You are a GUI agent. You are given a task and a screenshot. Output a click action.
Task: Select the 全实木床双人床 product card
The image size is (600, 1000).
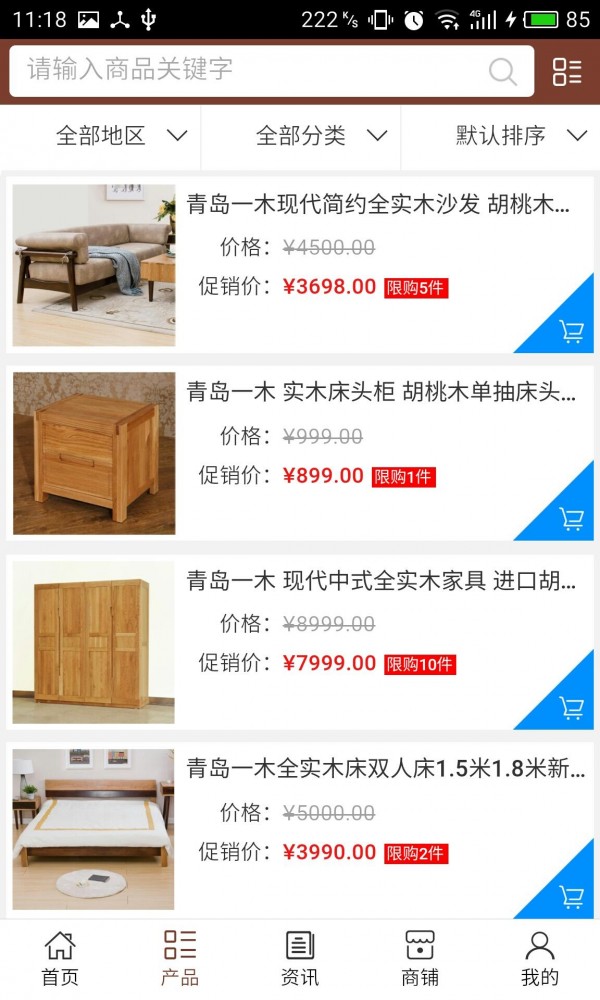pos(385,769)
